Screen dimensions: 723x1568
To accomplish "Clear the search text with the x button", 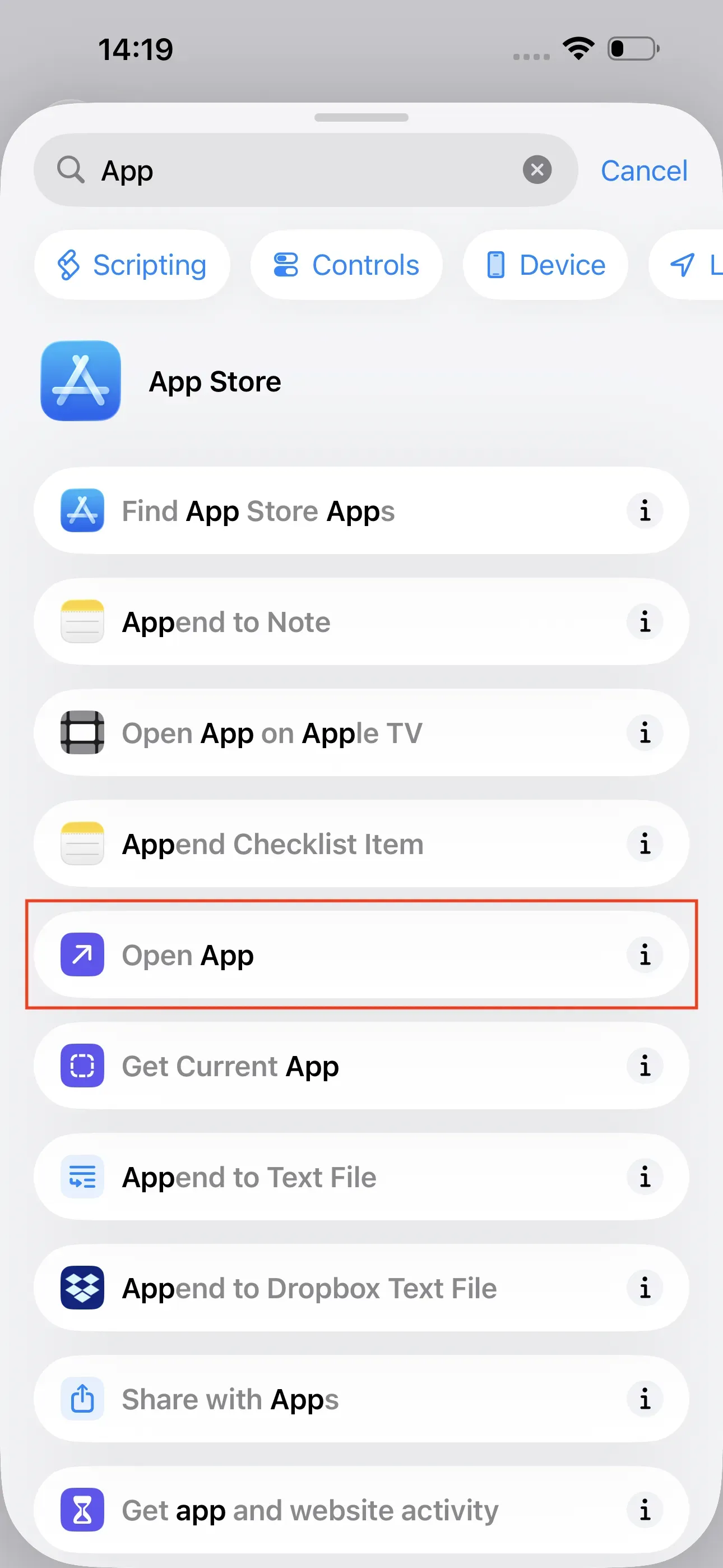I will tap(537, 169).
